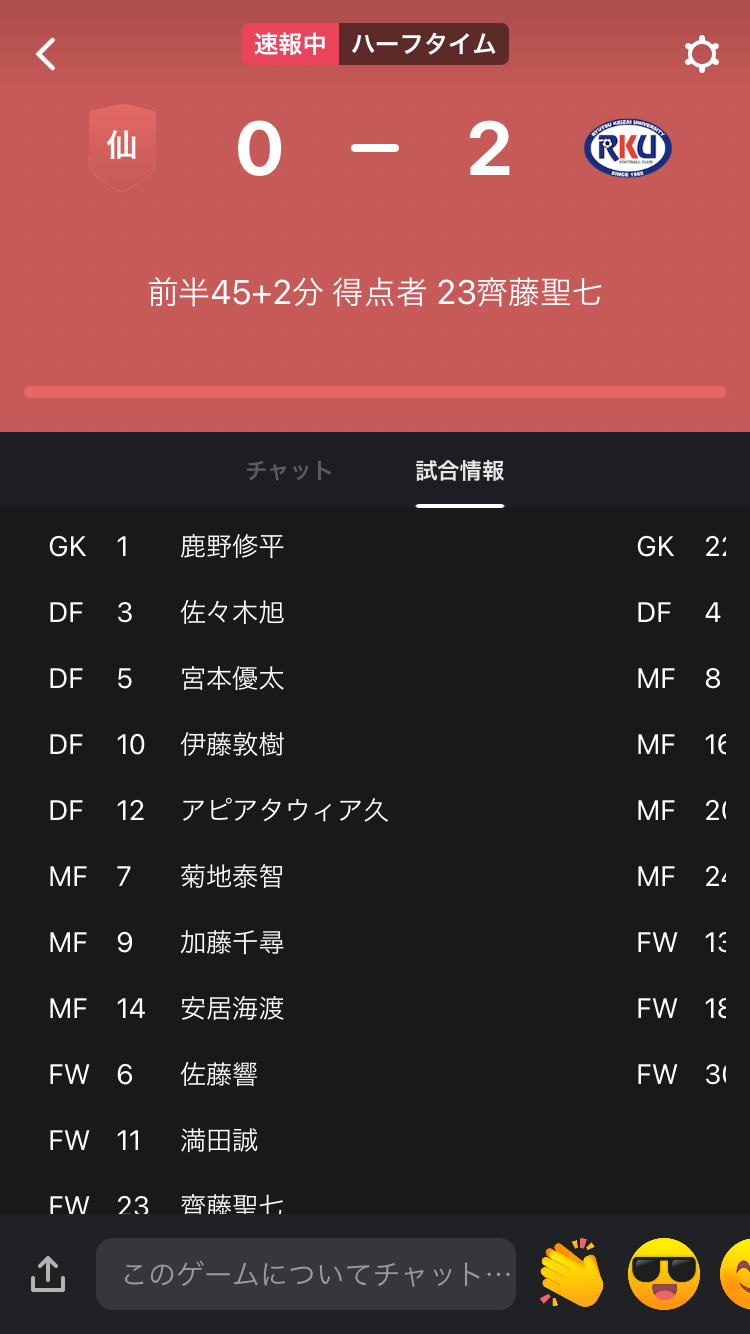The image size is (750, 1334).
Task: Open the RKU away team logo
Action: click(x=628, y=149)
